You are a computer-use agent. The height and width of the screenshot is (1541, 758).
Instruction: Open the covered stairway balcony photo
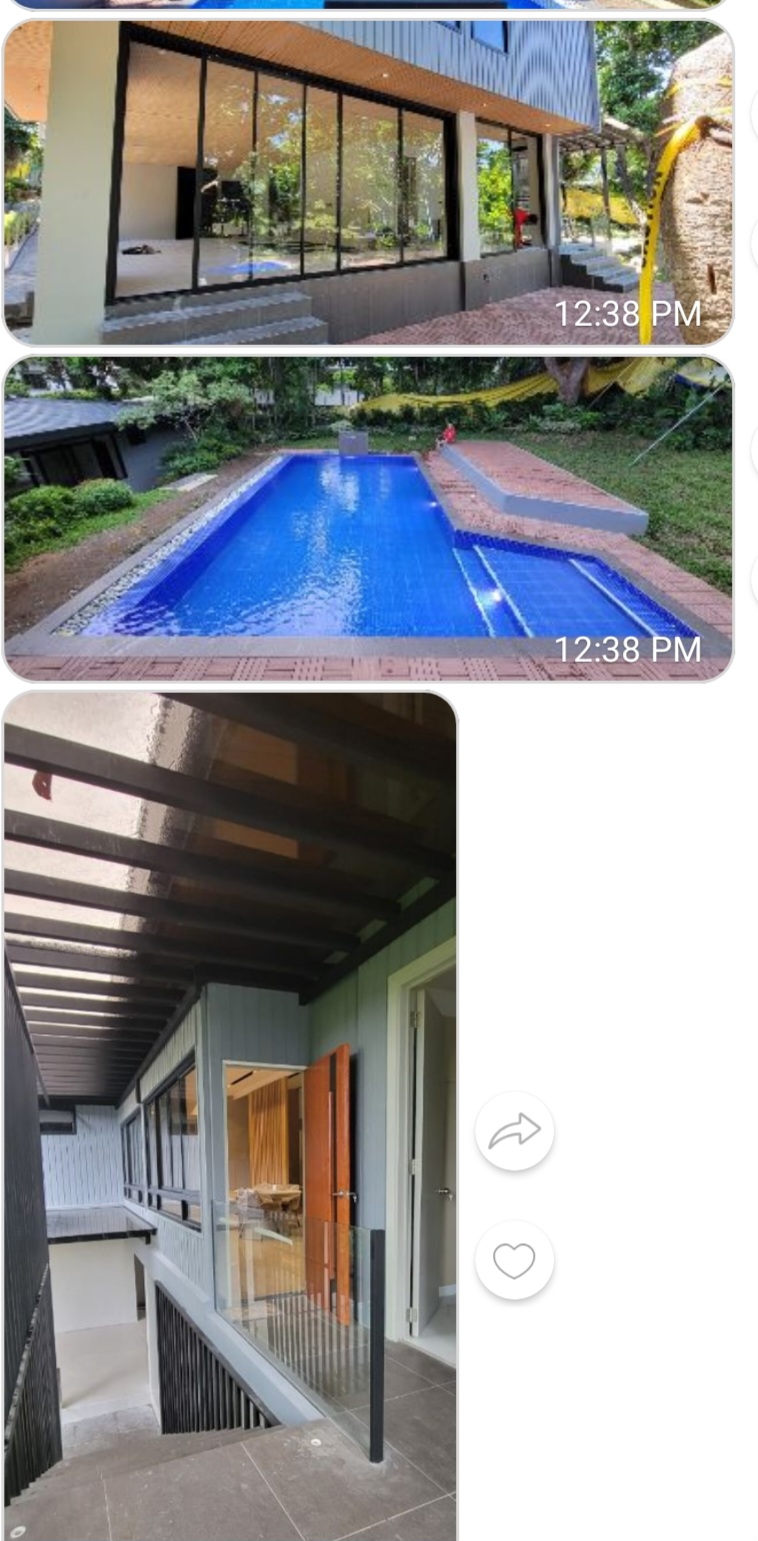[x=230, y=1116]
